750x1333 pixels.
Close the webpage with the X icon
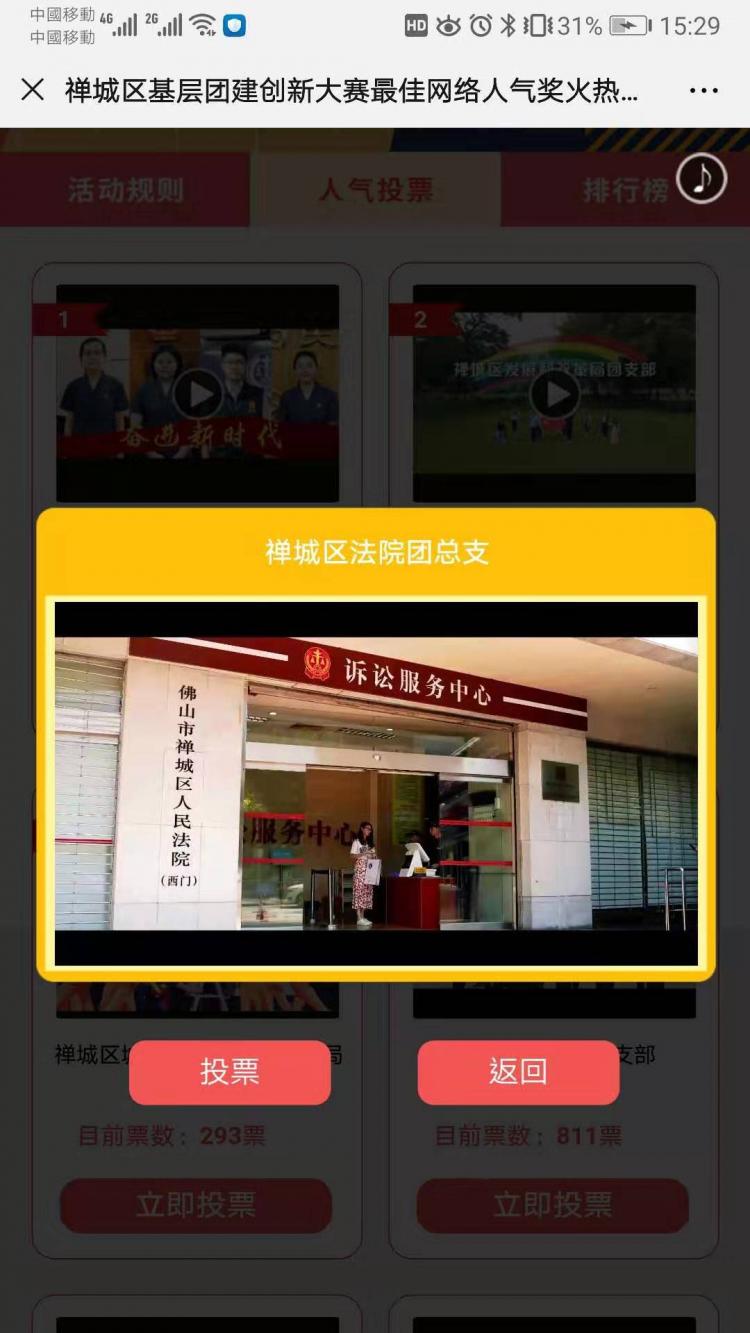(32, 90)
